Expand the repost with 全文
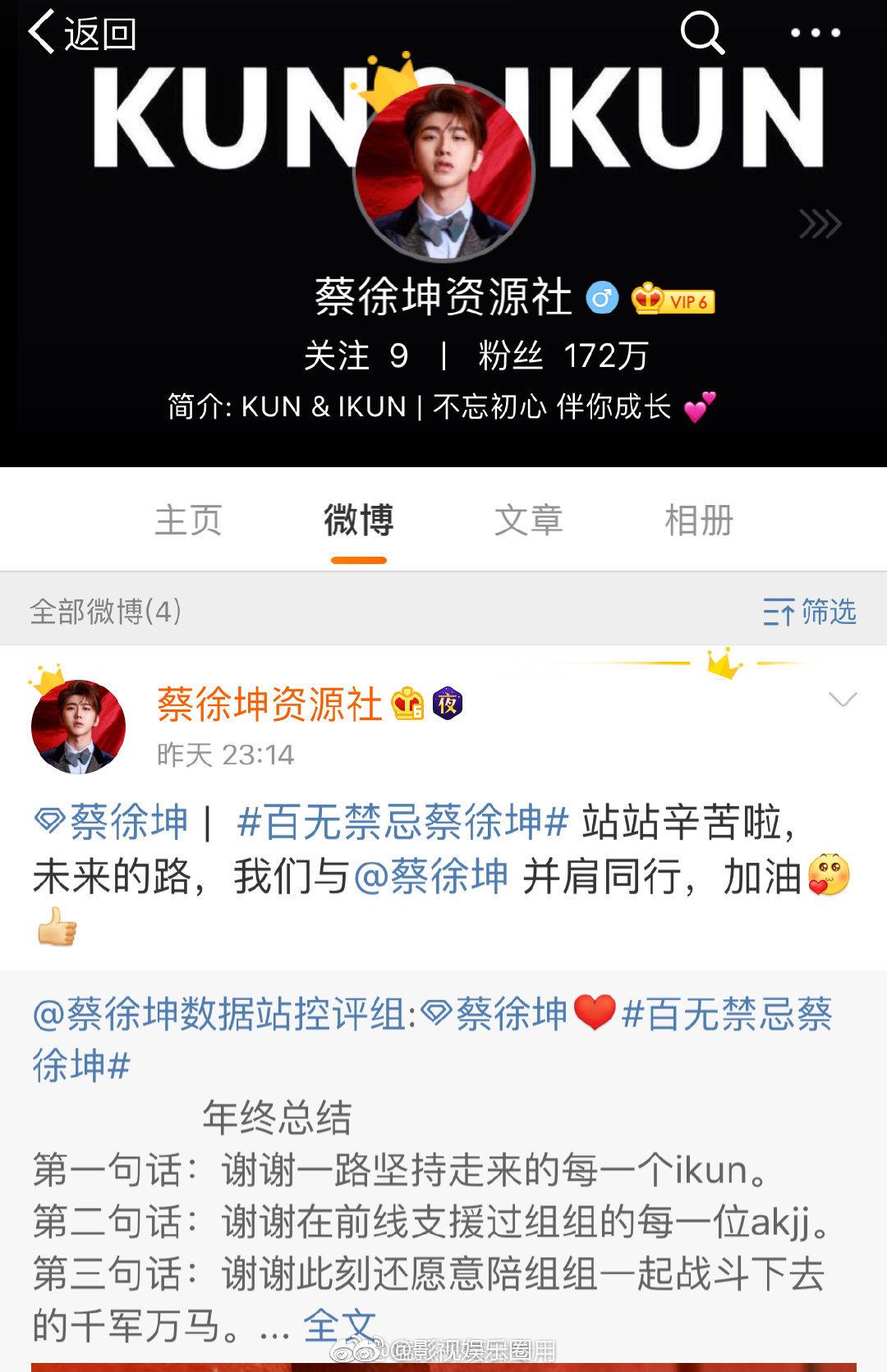 click(338, 1324)
